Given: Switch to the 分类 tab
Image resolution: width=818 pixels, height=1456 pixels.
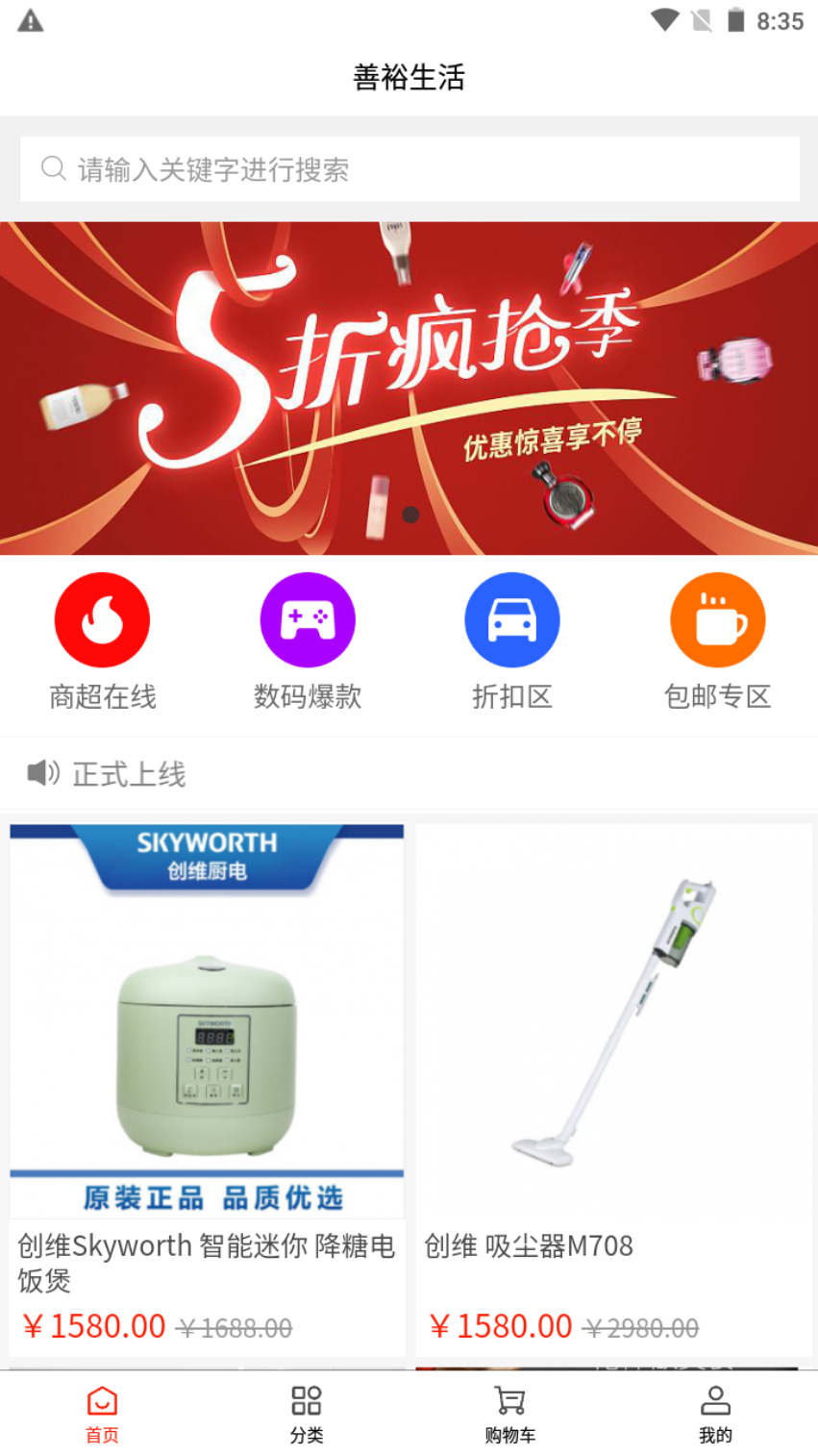Looking at the screenshot, I should point(307,1414).
